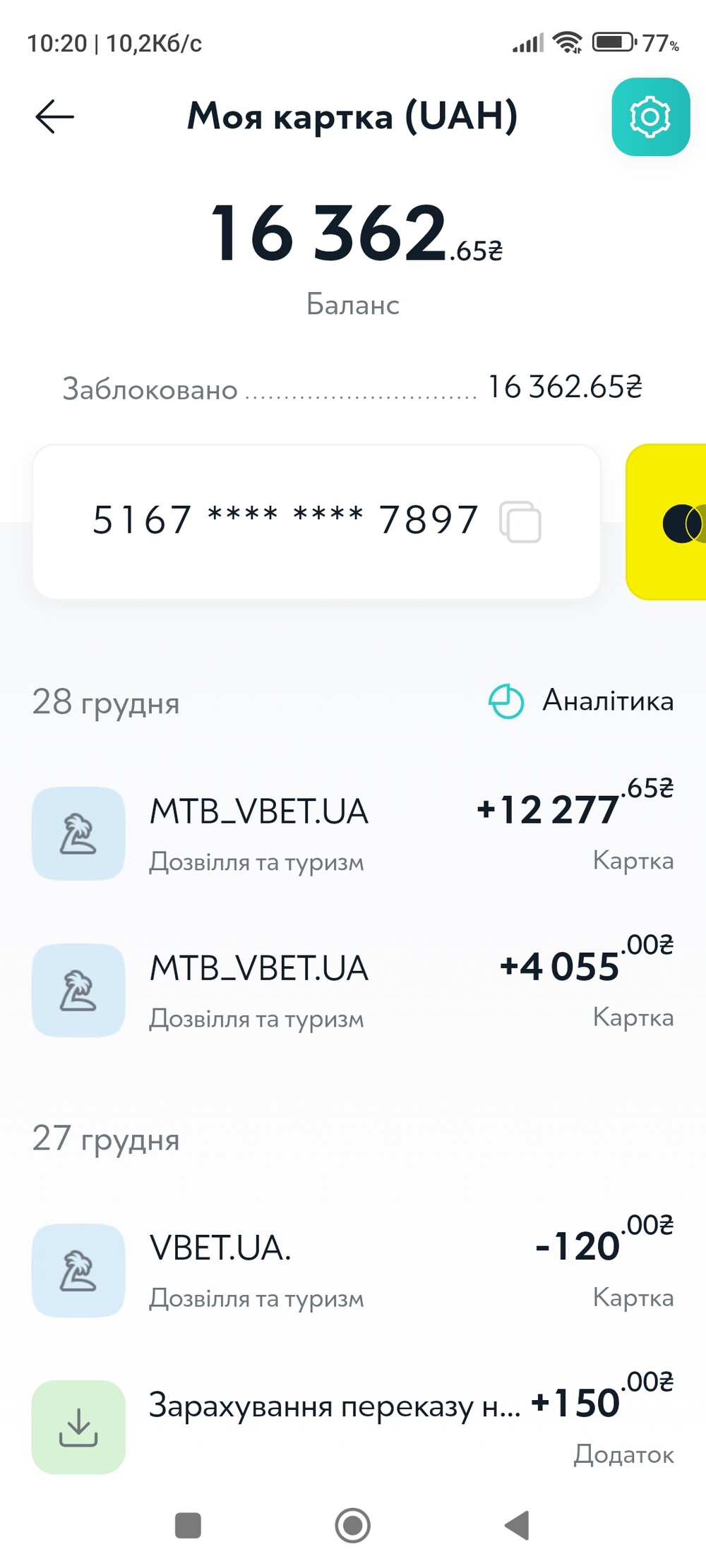
Task: Open the Зарахування переказу +150.00₴ transaction
Action: (x=353, y=1427)
